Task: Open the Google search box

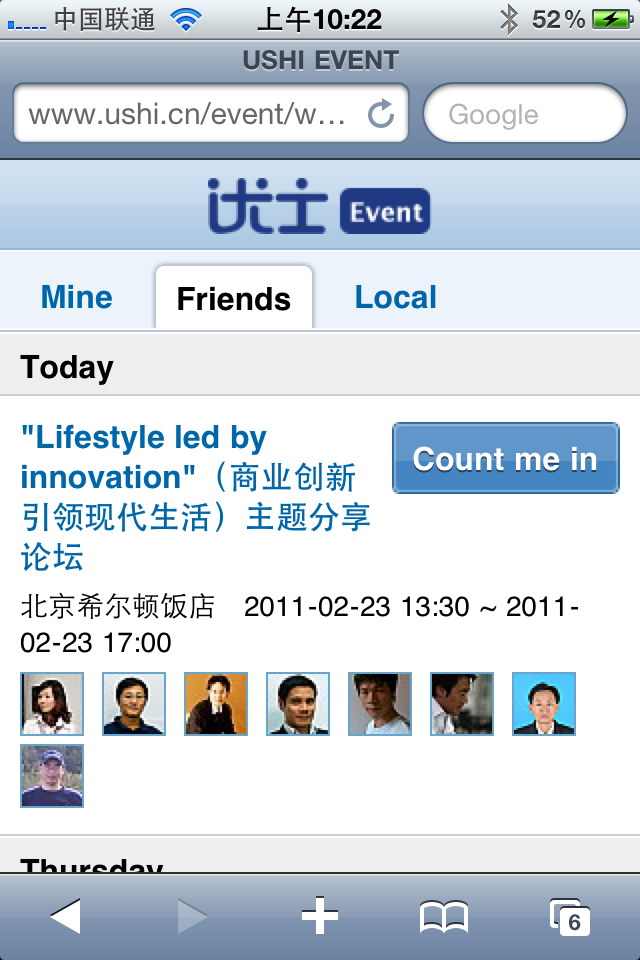Action: coord(525,114)
